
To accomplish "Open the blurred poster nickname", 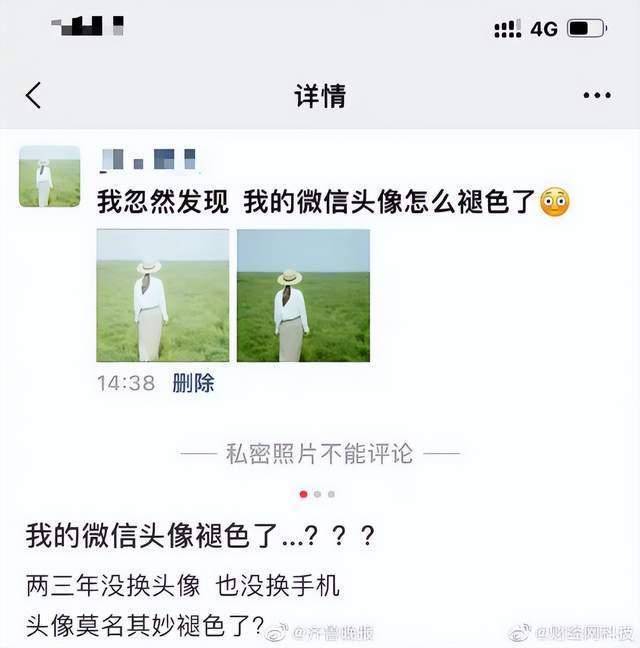I will pos(148,160).
